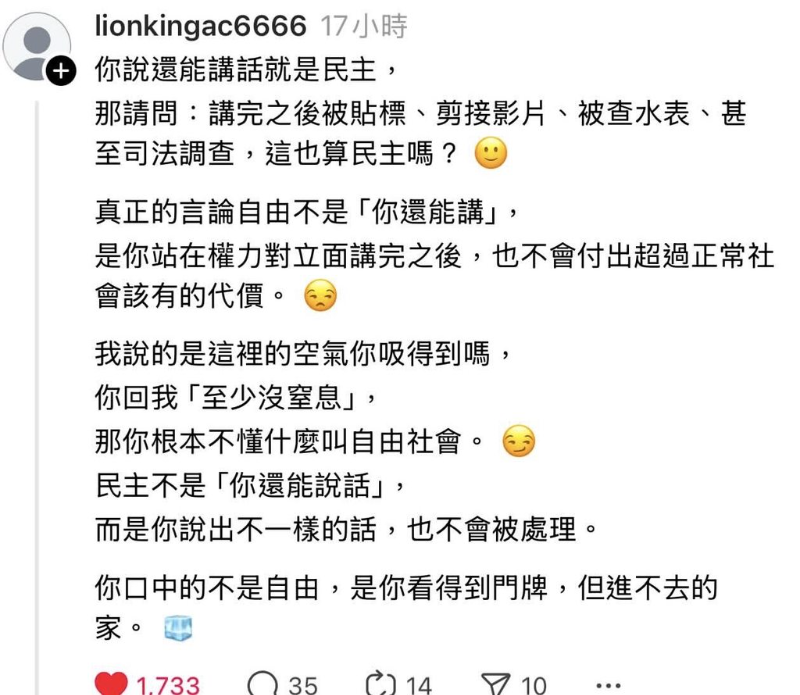Screen dimensions: 800x695
Task: Open the three-dot more options menu
Action: pos(609,685)
